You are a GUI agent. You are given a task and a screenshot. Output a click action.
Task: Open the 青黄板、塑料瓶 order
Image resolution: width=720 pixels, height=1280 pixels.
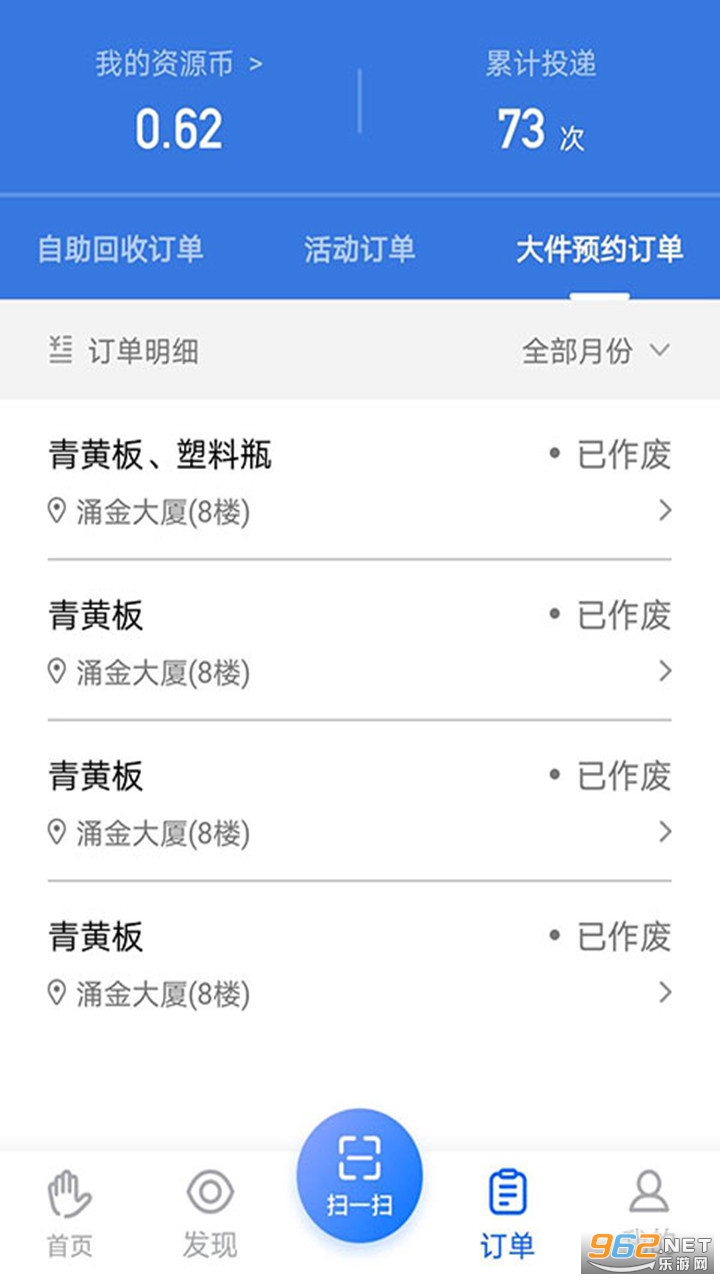(x=360, y=481)
